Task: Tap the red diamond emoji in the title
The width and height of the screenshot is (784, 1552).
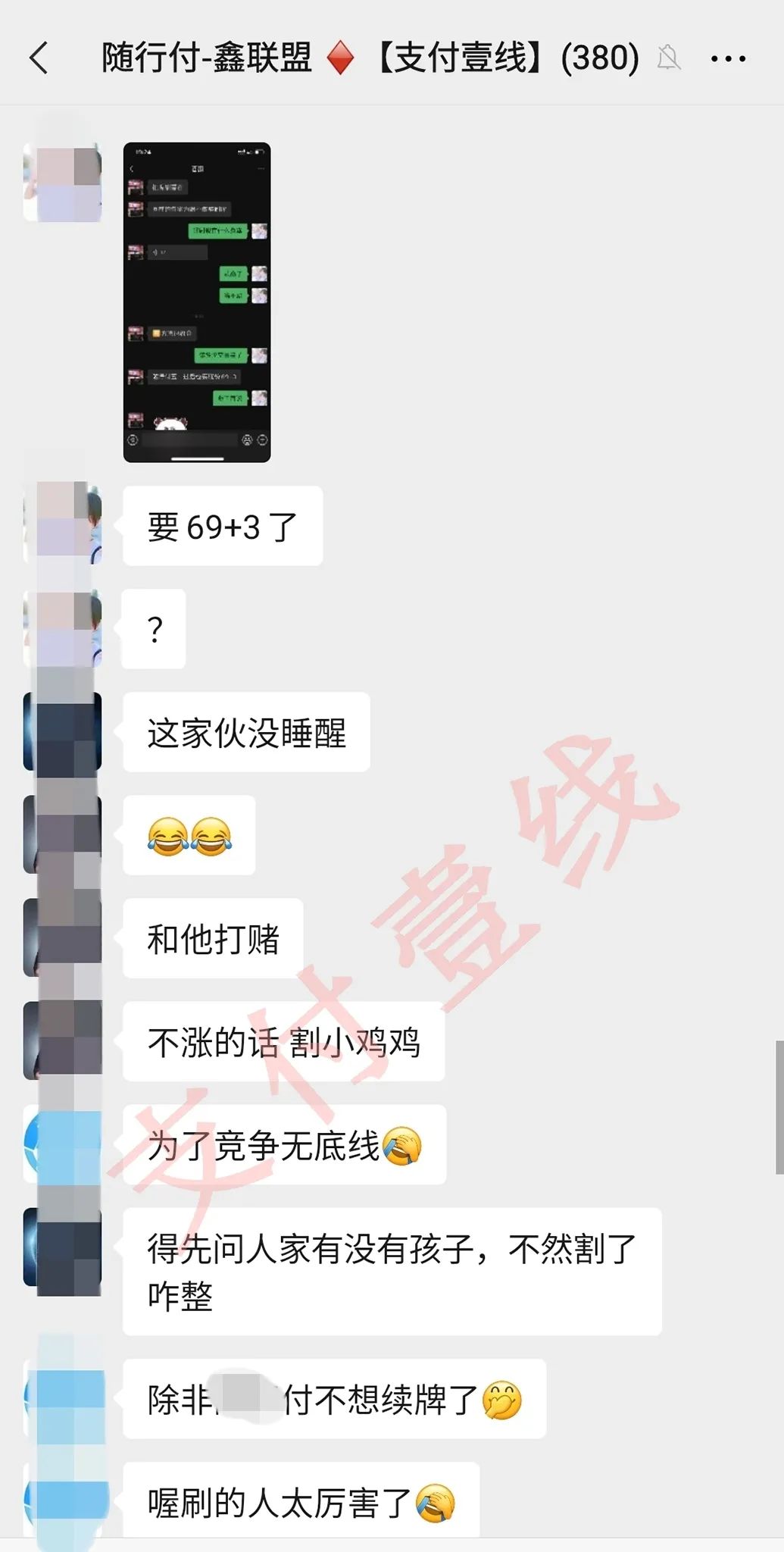Action: (x=342, y=58)
